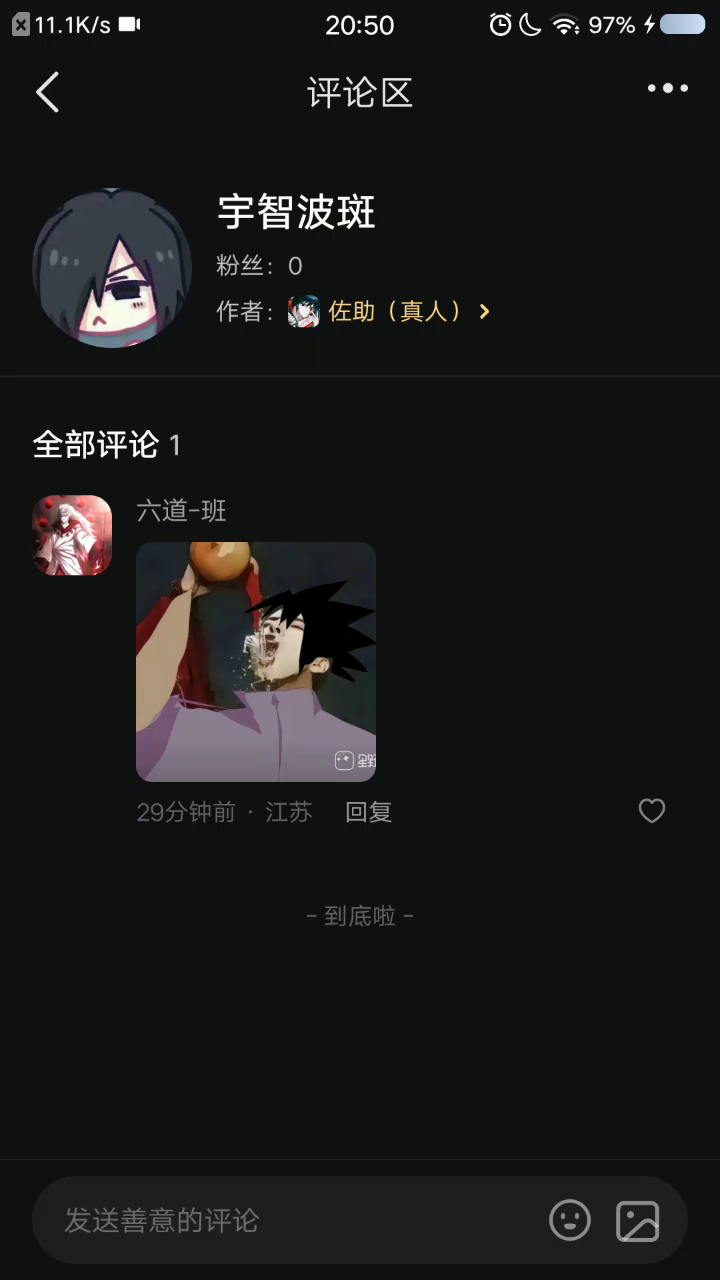Screen dimensions: 720x1280
Task: View the image in 六道-班's comment
Action: 256,661
